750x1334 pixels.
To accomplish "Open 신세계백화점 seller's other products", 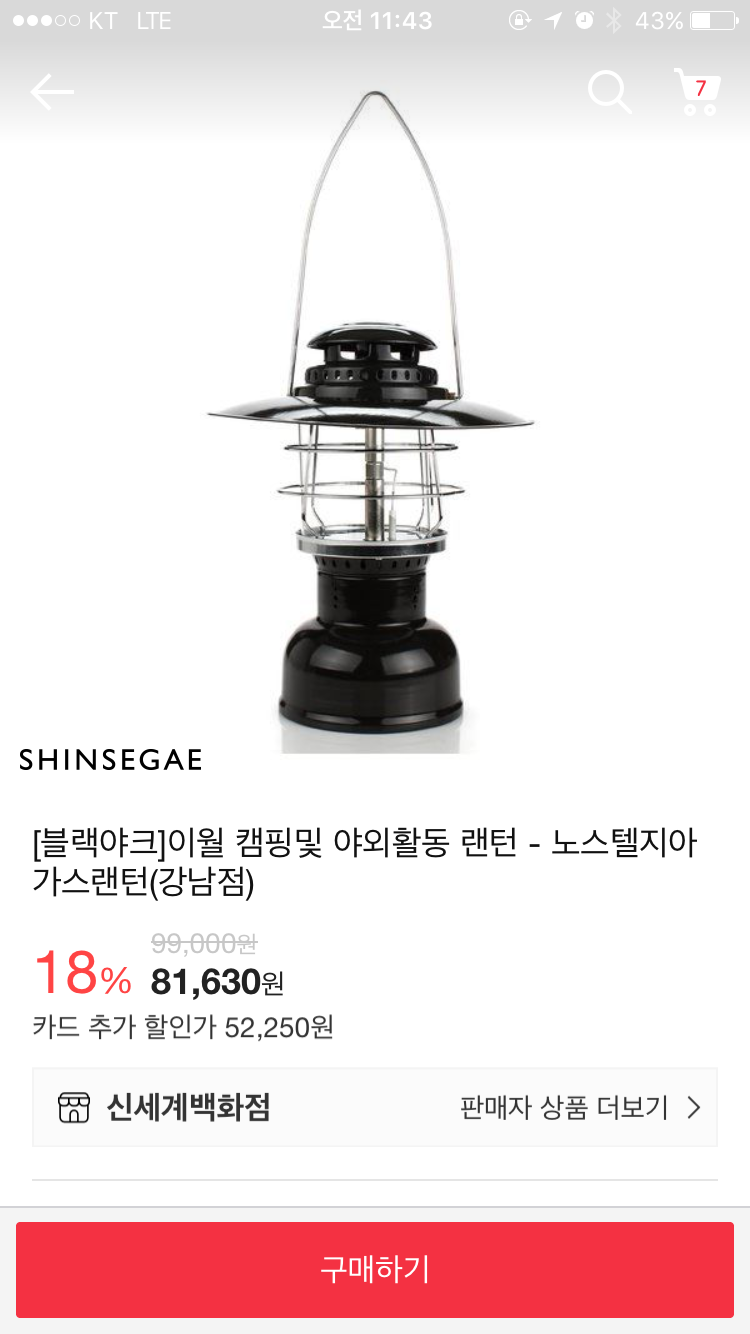I will 375,1107.
